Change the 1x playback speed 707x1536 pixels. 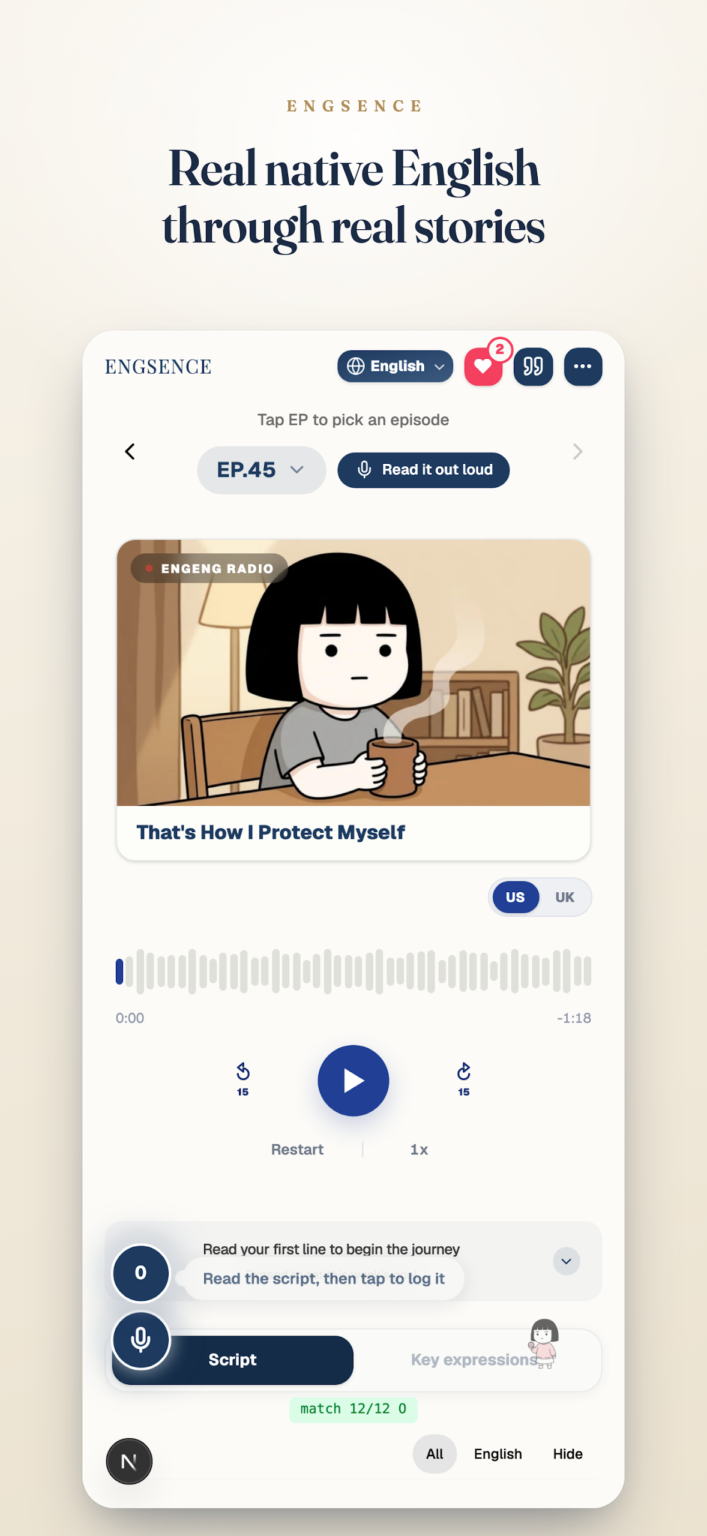[x=419, y=1150]
